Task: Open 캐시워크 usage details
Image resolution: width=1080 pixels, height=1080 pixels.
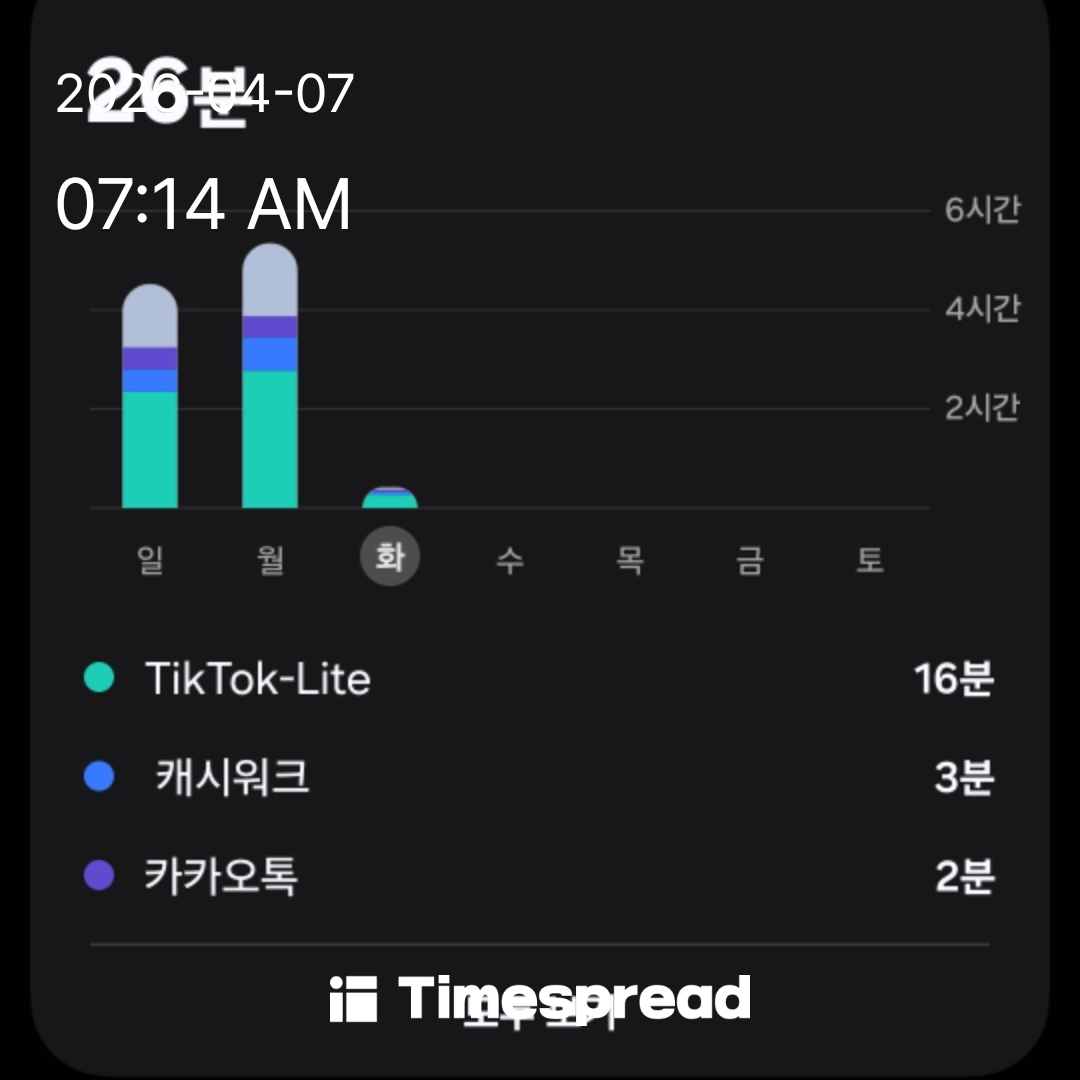Action: coord(540,778)
